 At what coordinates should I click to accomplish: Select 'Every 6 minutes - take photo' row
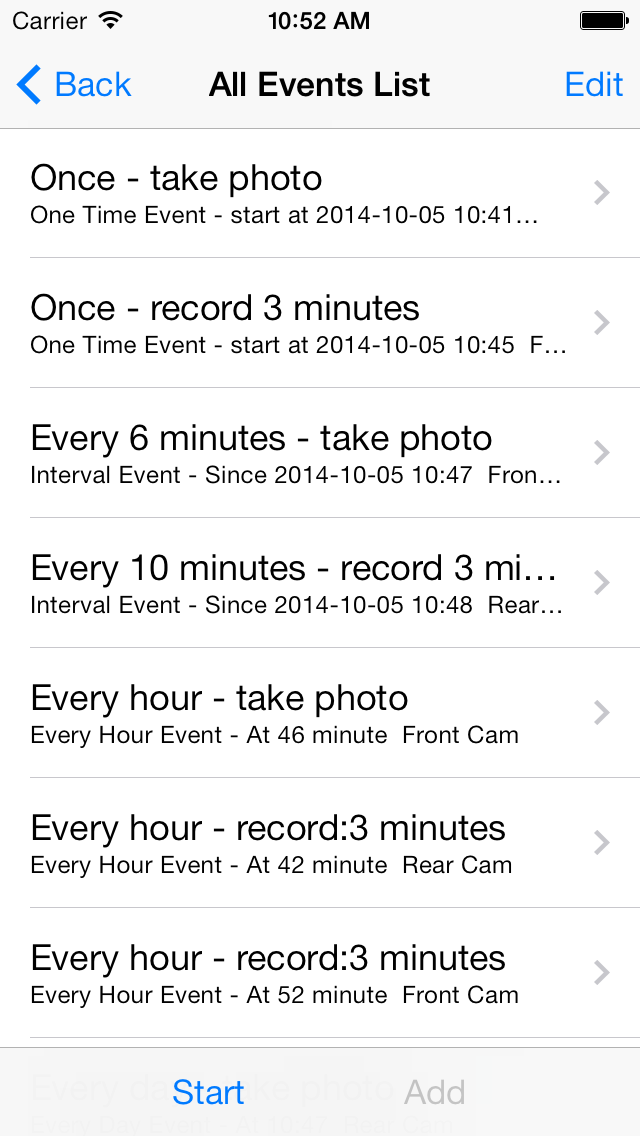click(320, 453)
